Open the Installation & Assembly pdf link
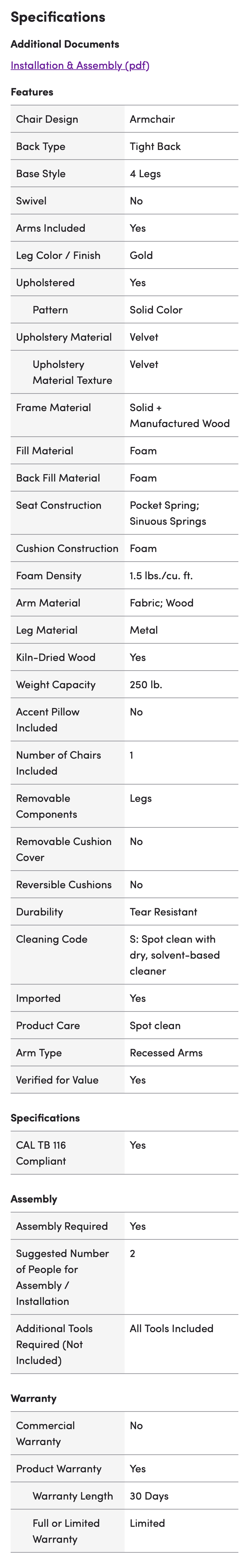The width and height of the screenshot is (249, 1568). (80, 65)
